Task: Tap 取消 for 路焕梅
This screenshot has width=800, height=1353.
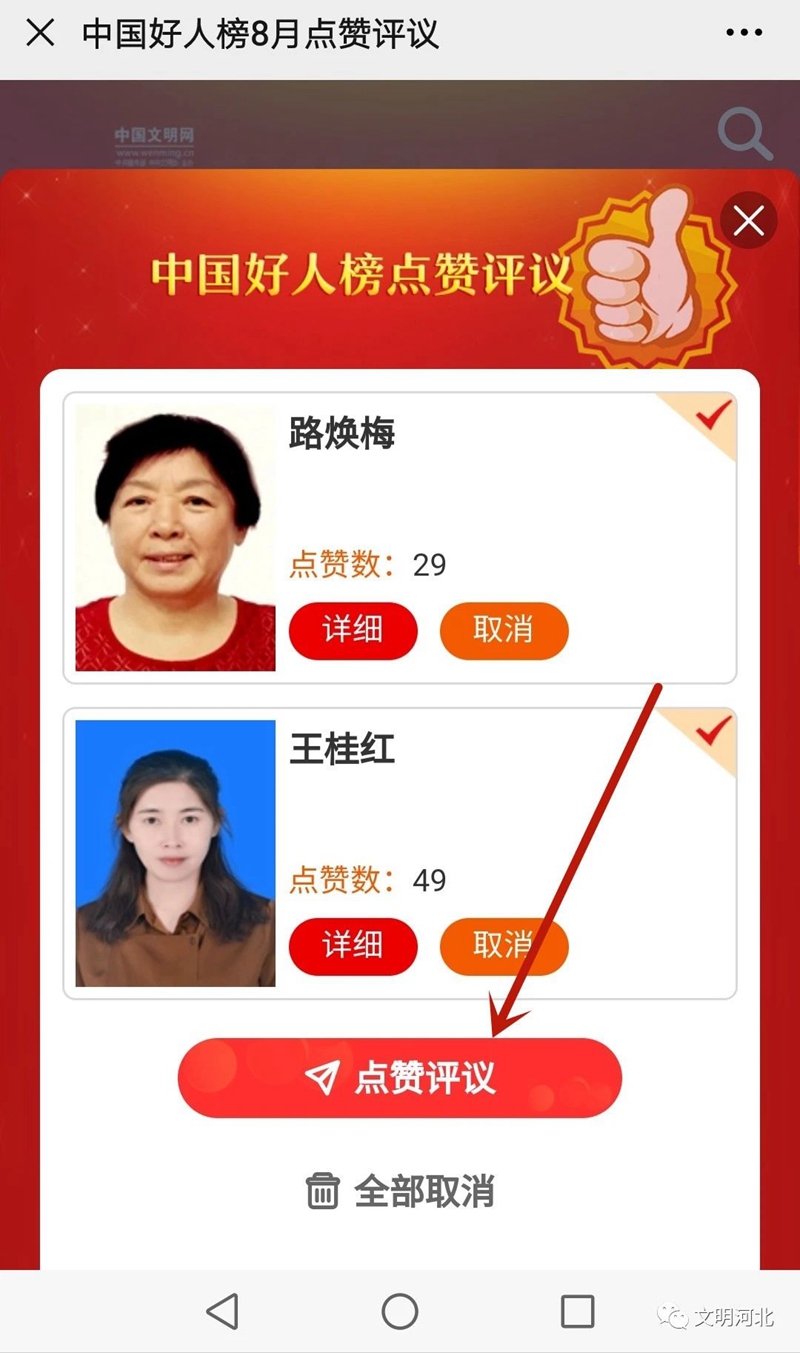Action: pyautogui.click(x=503, y=630)
